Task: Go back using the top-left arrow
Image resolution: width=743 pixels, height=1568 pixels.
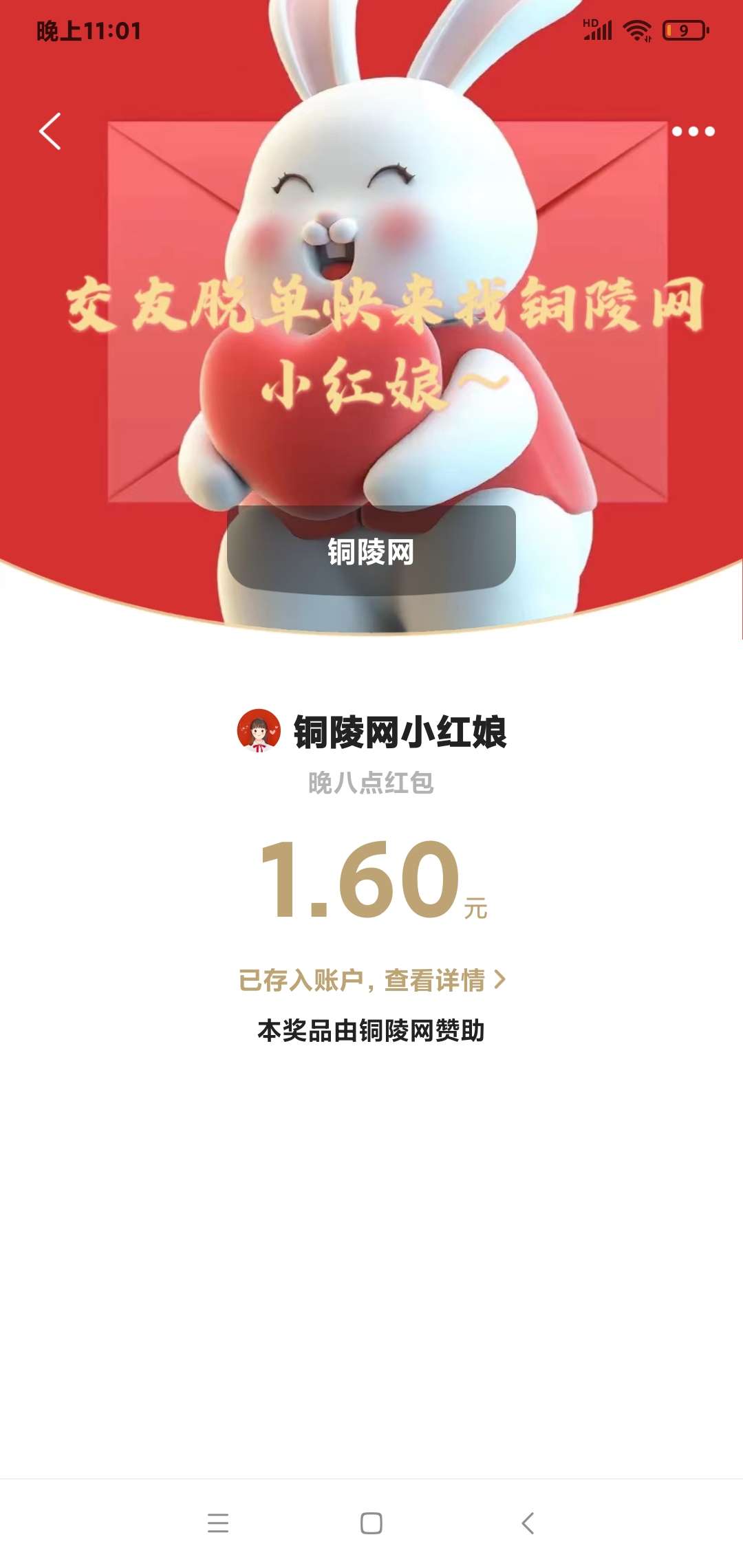Action: [x=50, y=131]
